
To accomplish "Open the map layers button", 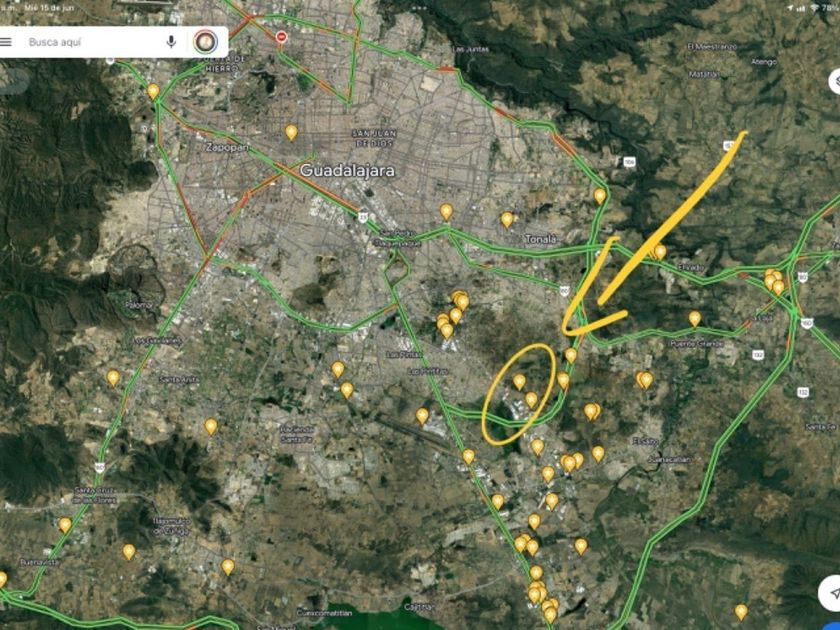I will pyautogui.click(x=834, y=82).
